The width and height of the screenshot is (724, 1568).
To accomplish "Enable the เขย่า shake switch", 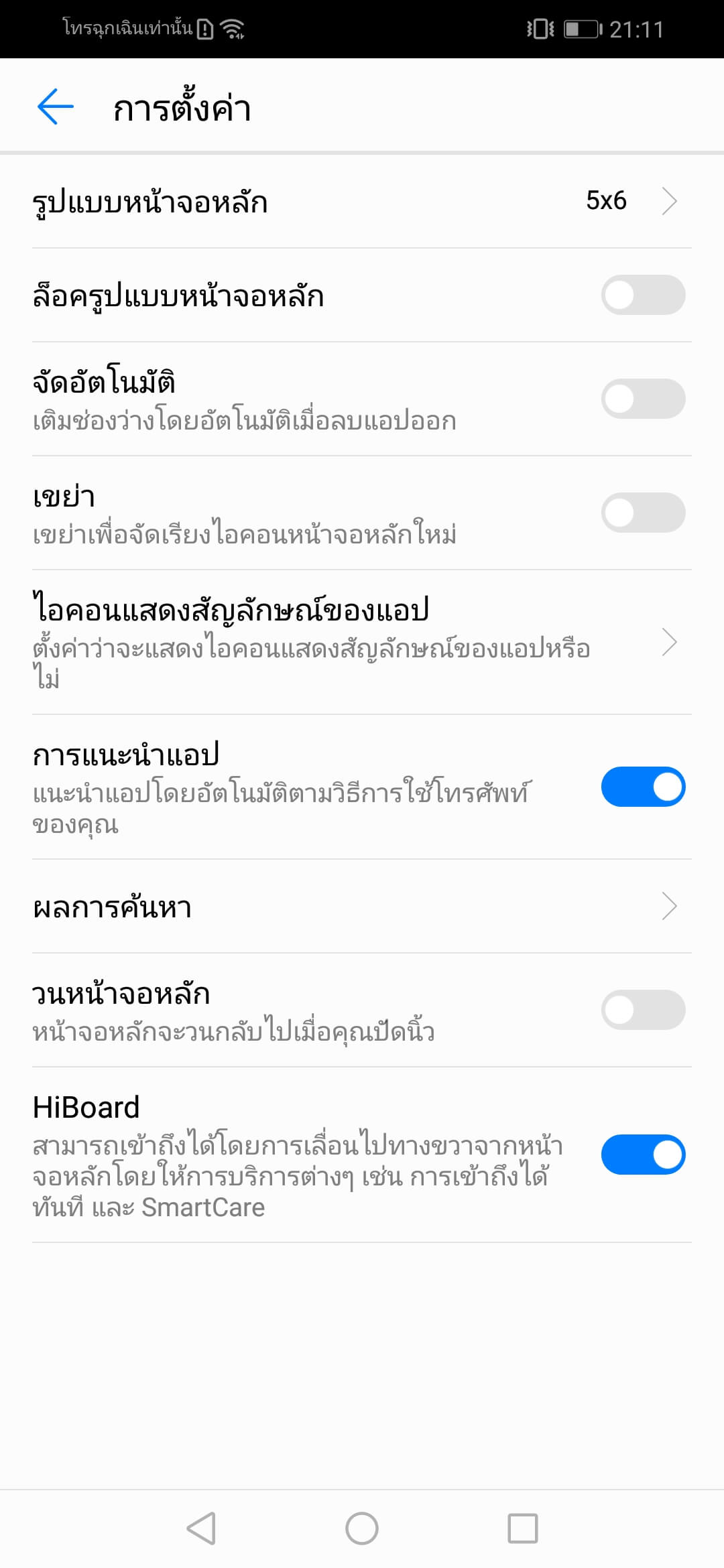I will click(x=642, y=513).
